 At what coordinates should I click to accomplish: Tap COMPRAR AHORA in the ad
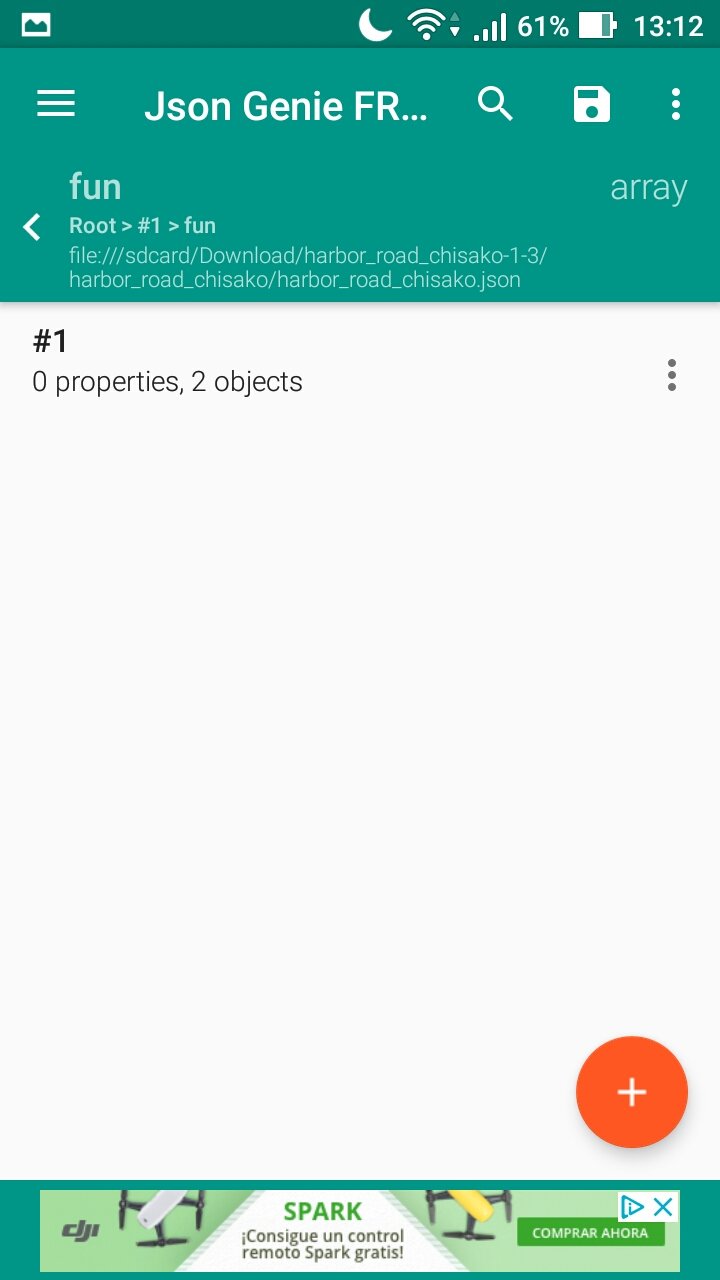tap(590, 1233)
